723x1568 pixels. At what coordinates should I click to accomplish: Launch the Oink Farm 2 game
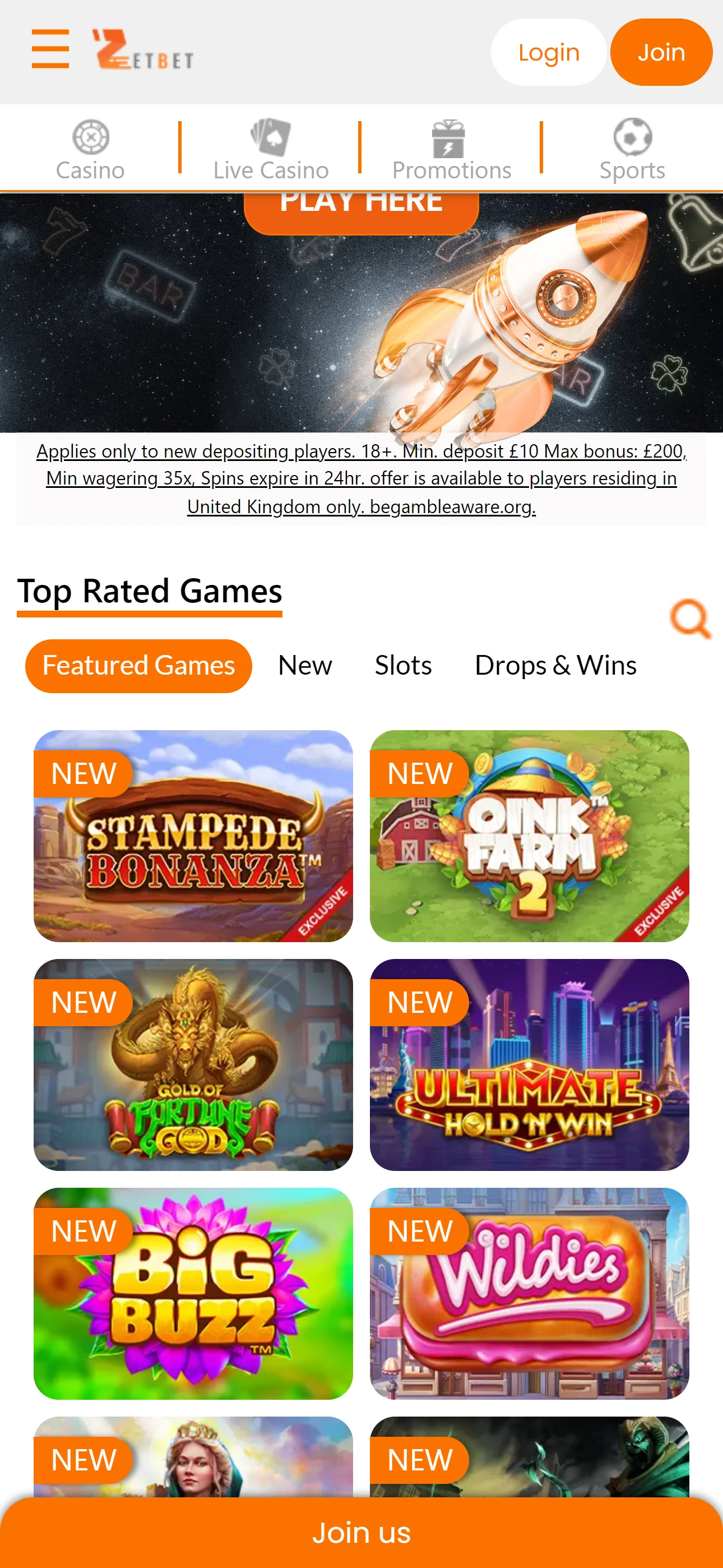click(529, 836)
